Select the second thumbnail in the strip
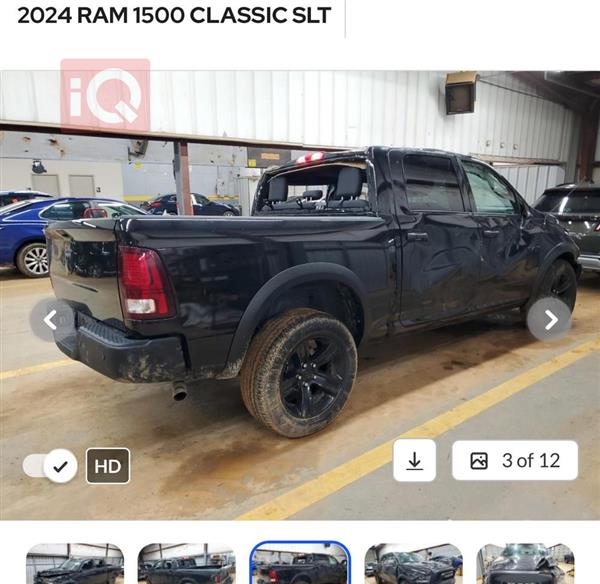The width and height of the screenshot is (600, 584). pyautogui.click(x=186, y=564)
